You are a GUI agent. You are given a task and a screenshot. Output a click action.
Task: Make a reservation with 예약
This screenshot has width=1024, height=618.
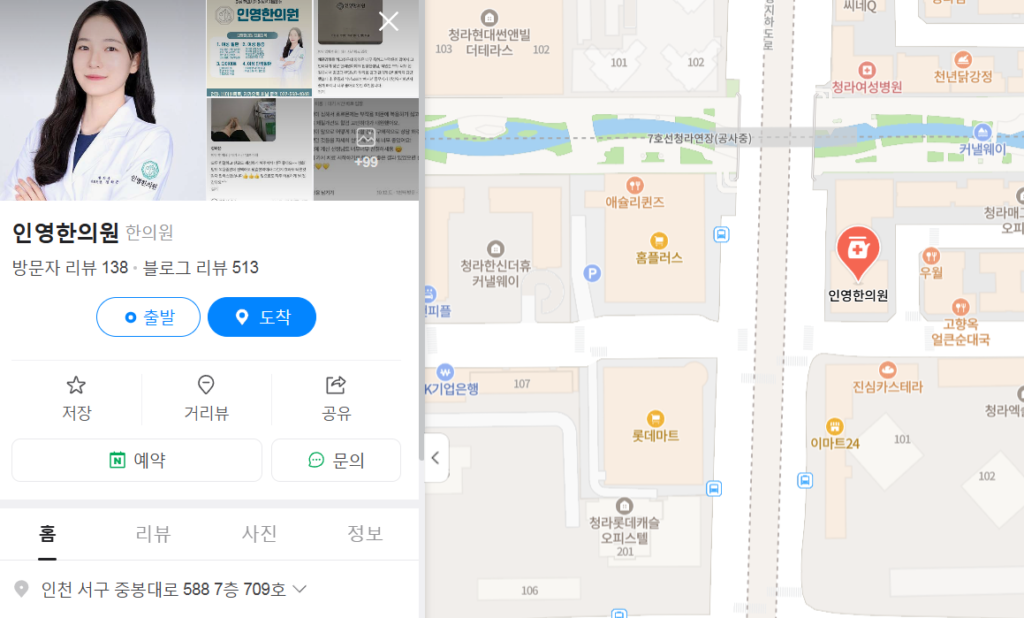[137, 460]
